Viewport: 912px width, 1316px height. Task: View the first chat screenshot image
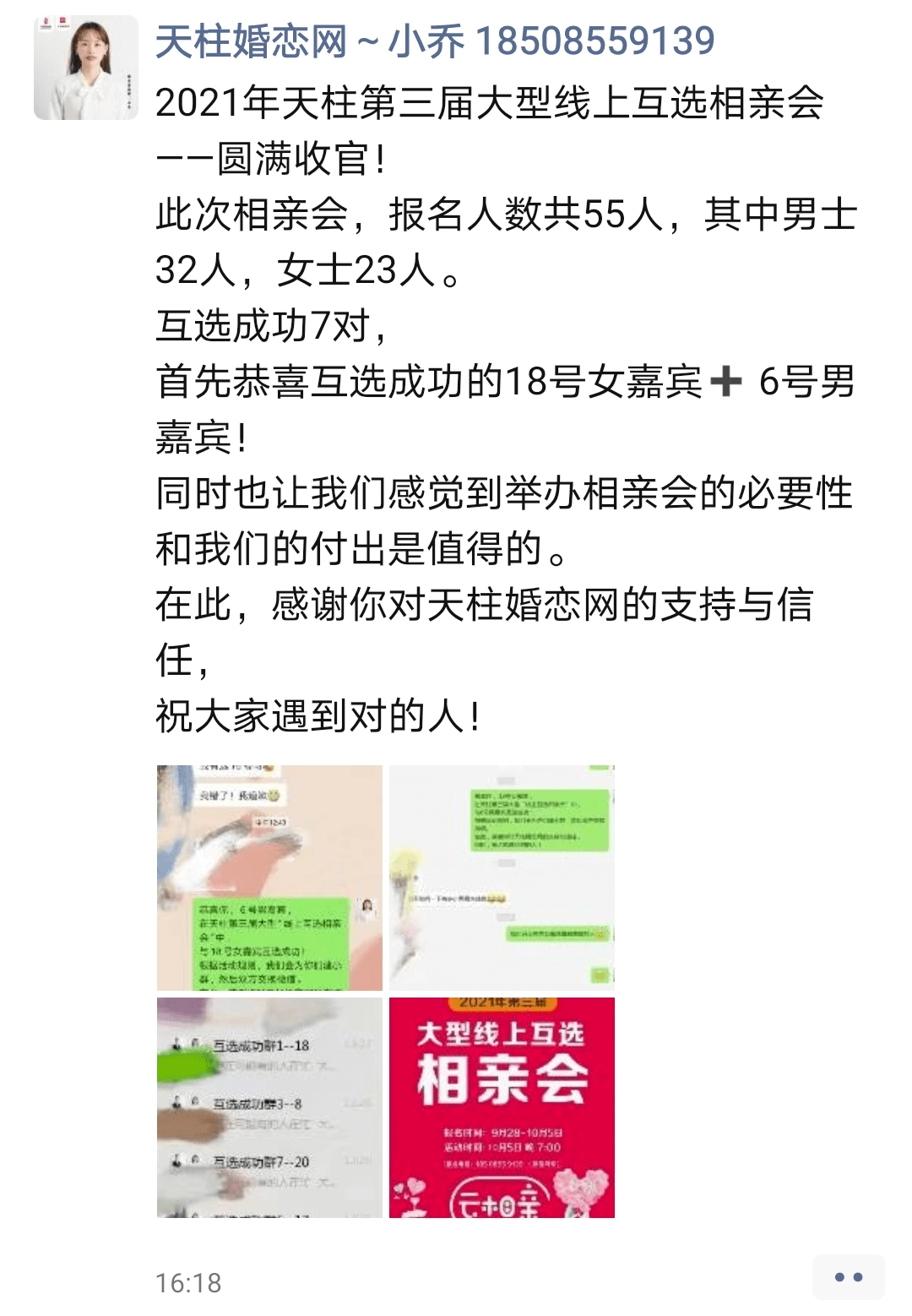(269, 877)
